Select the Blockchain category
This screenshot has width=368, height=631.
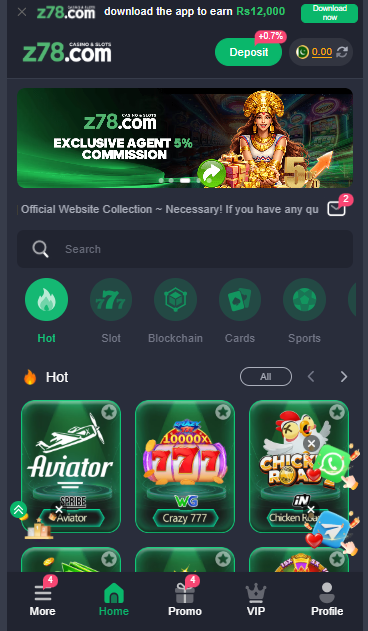point(175,311)
